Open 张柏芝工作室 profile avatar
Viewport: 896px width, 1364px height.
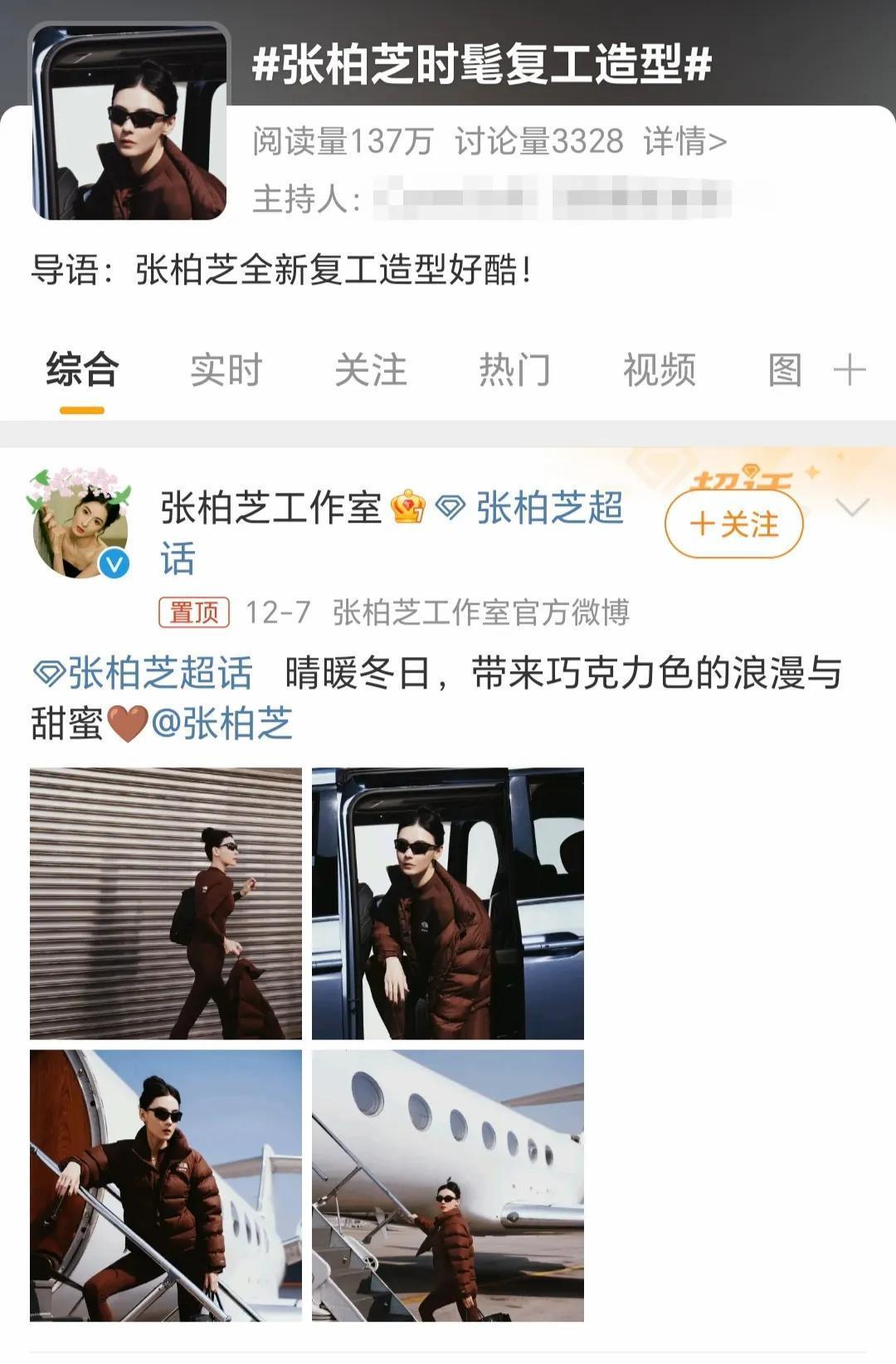pyautogui.click(x=80, y=524)
